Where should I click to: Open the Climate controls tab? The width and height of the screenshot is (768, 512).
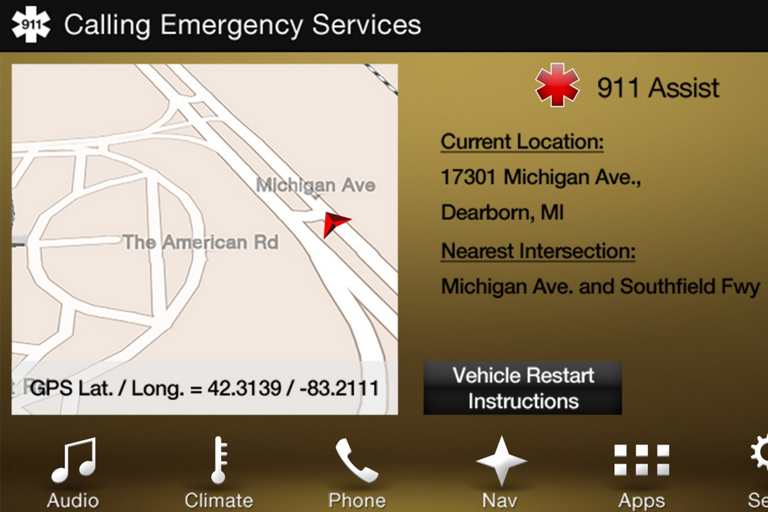218,472
